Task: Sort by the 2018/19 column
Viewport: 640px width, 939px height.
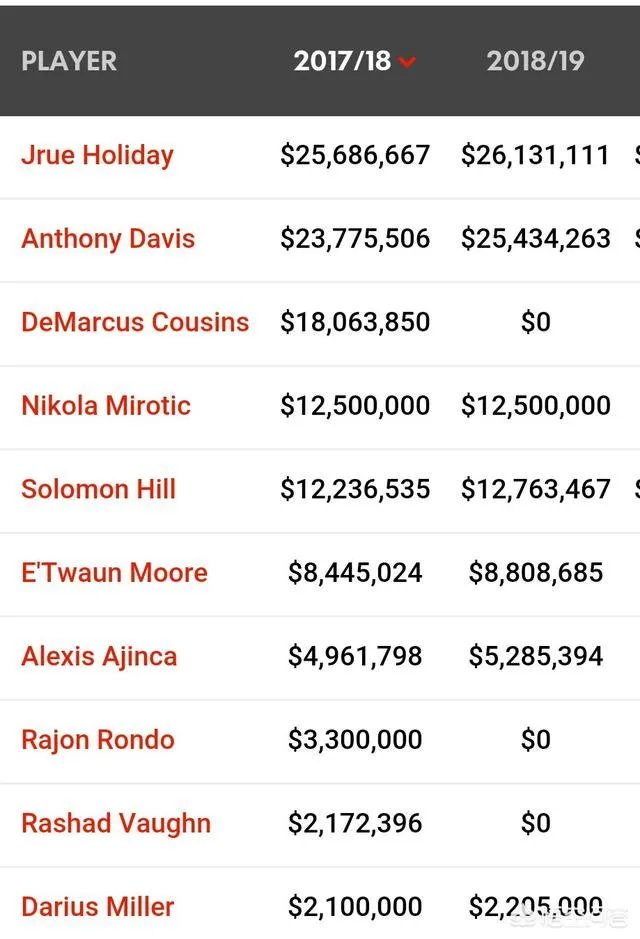Action: pyautogui.click(x=535, y=61)
